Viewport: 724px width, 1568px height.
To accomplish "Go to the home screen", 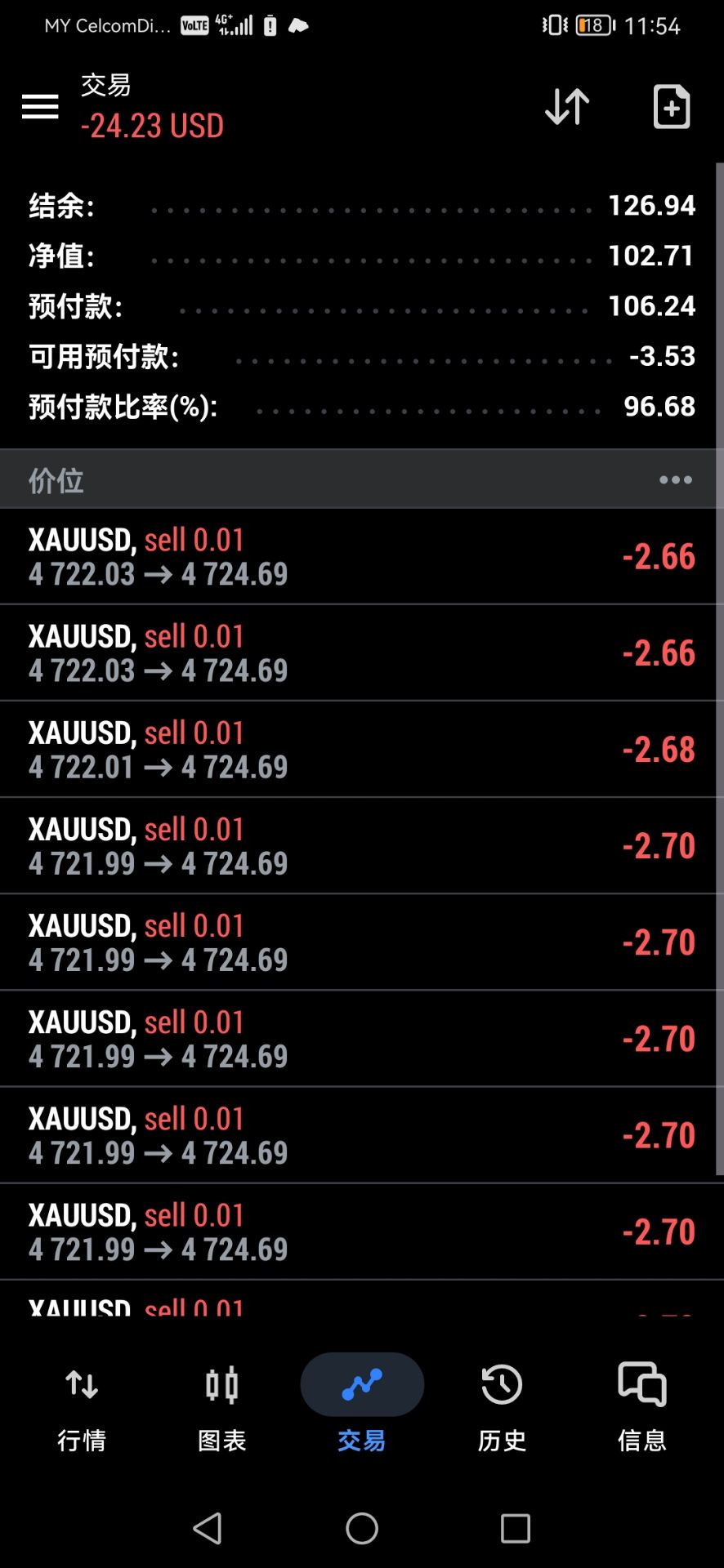I will pos(362,1528).
